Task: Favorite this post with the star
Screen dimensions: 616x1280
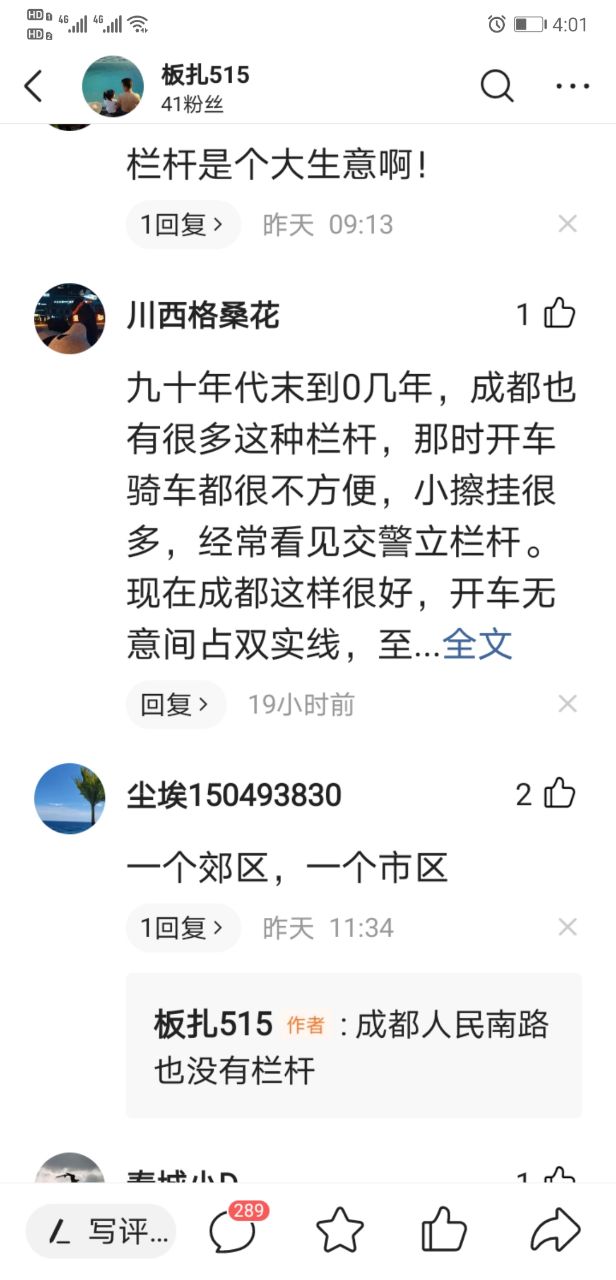Action: (339, 1231)
